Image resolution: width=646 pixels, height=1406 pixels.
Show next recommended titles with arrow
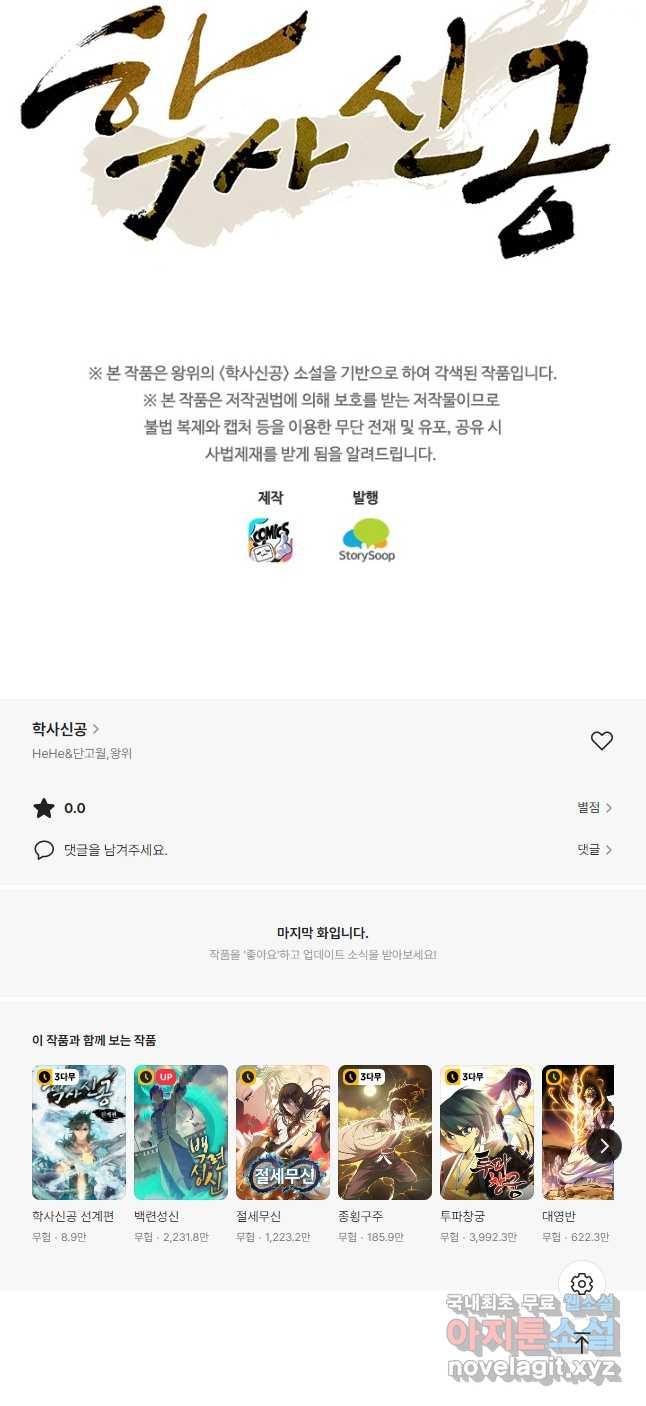pos(604,1146)
